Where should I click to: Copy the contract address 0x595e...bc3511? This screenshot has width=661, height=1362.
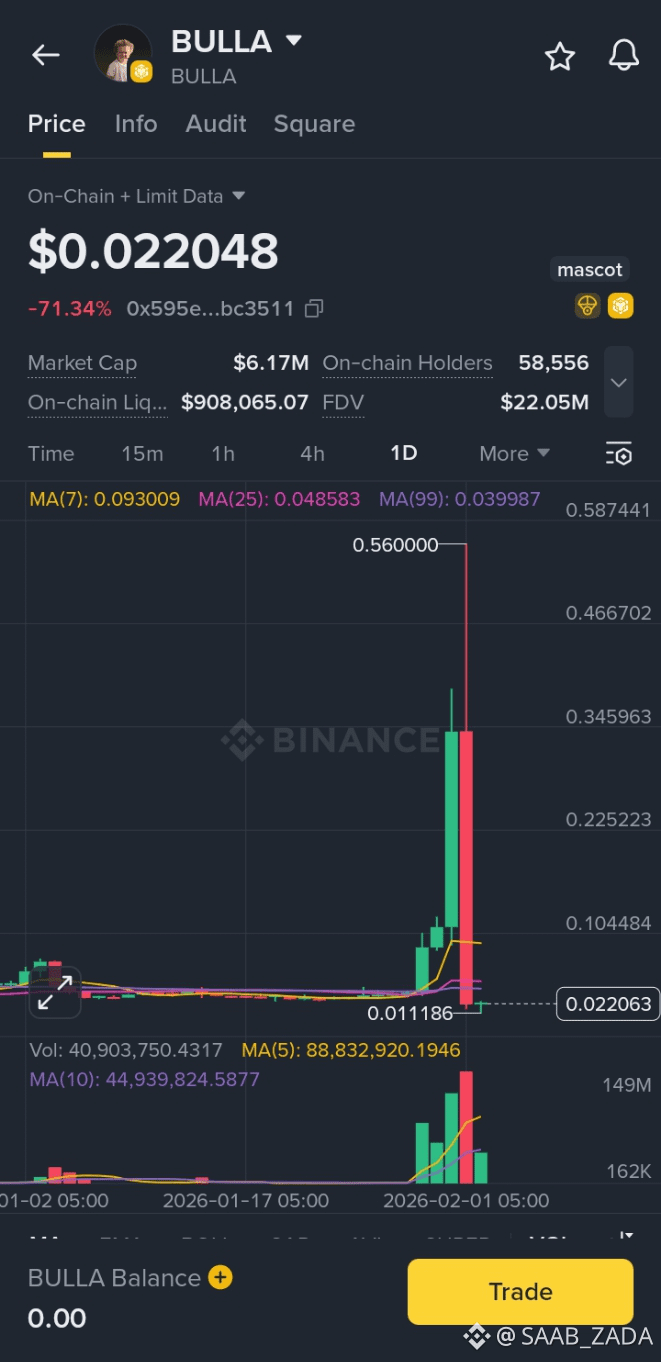(314, 309)
